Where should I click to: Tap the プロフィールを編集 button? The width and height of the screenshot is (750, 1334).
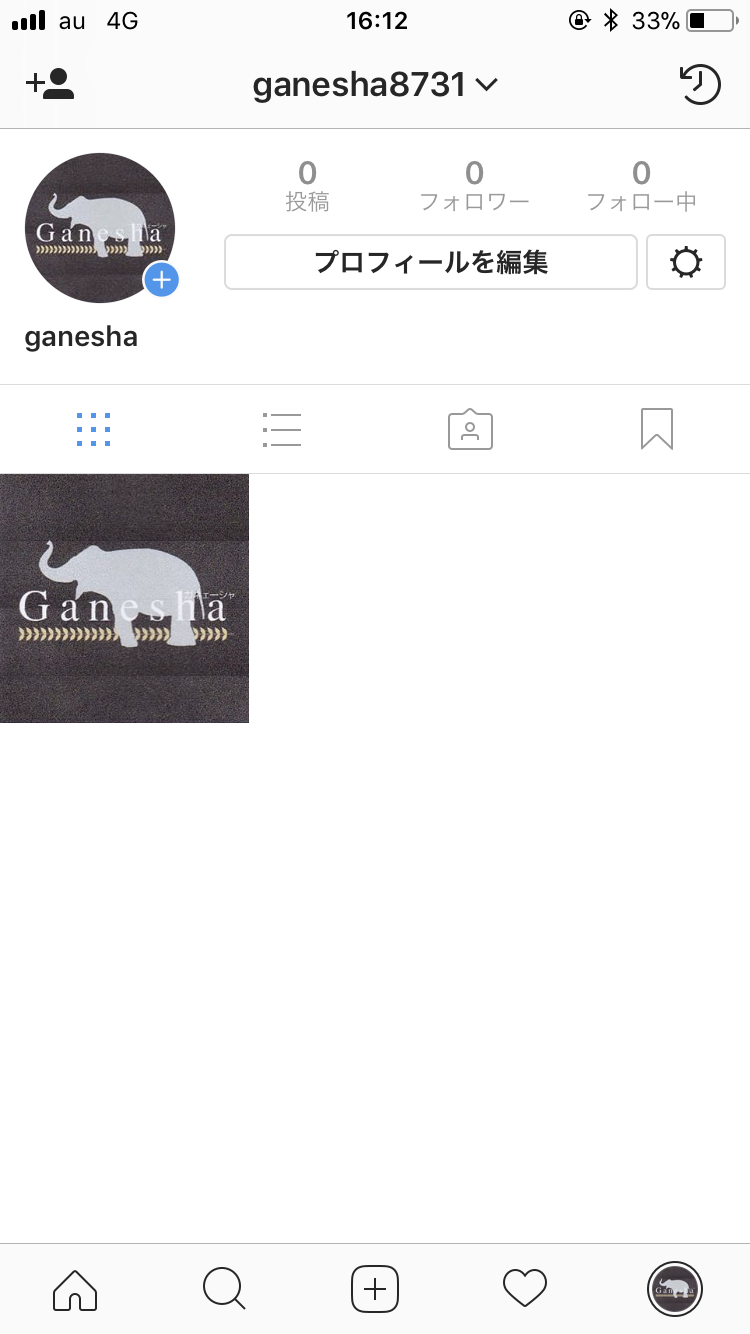[x=431, y=262]
